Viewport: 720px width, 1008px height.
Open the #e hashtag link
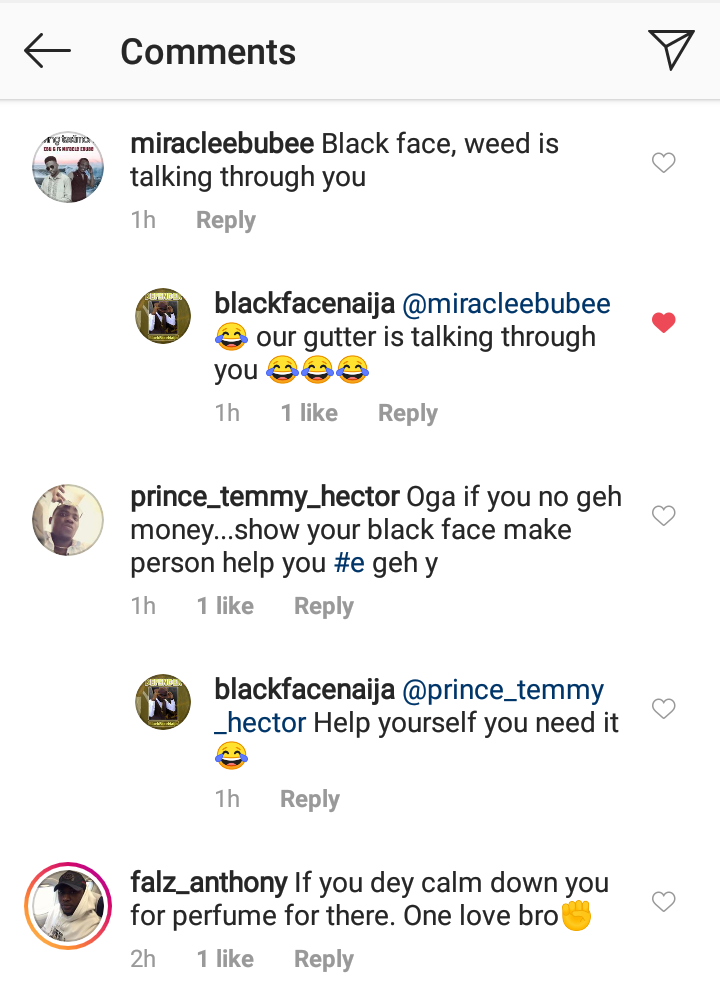tap(349, 564)
